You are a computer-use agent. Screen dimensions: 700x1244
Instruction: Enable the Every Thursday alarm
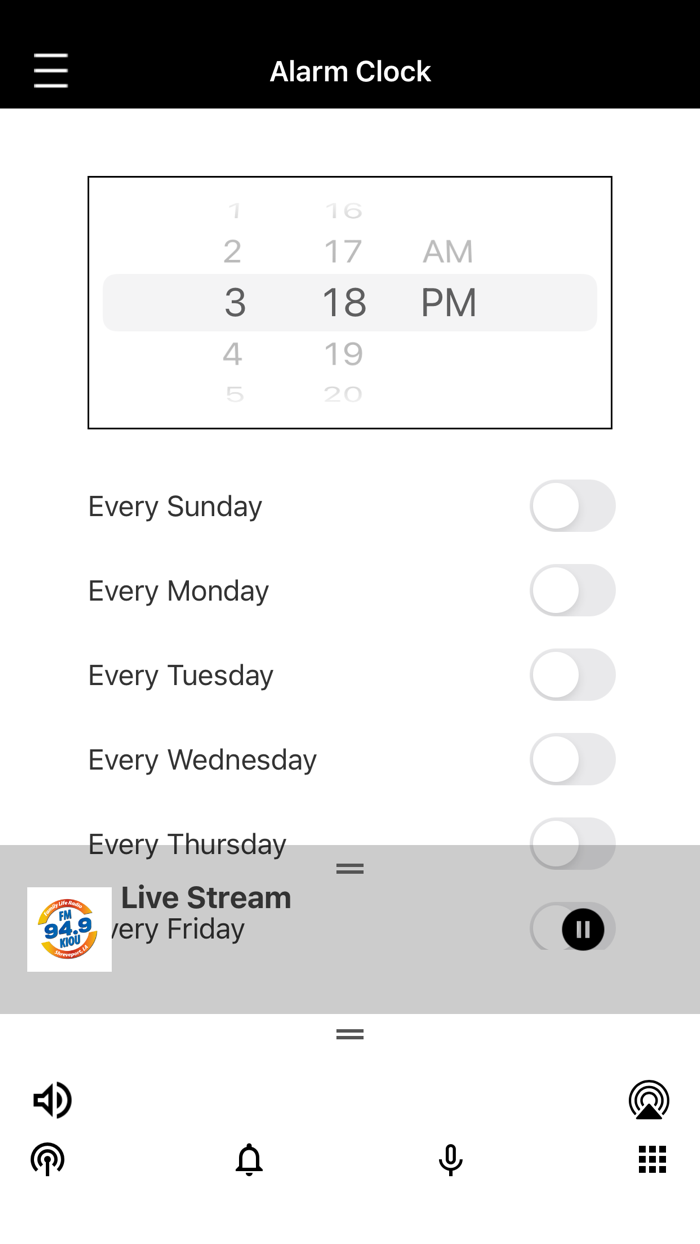(572, 835)
